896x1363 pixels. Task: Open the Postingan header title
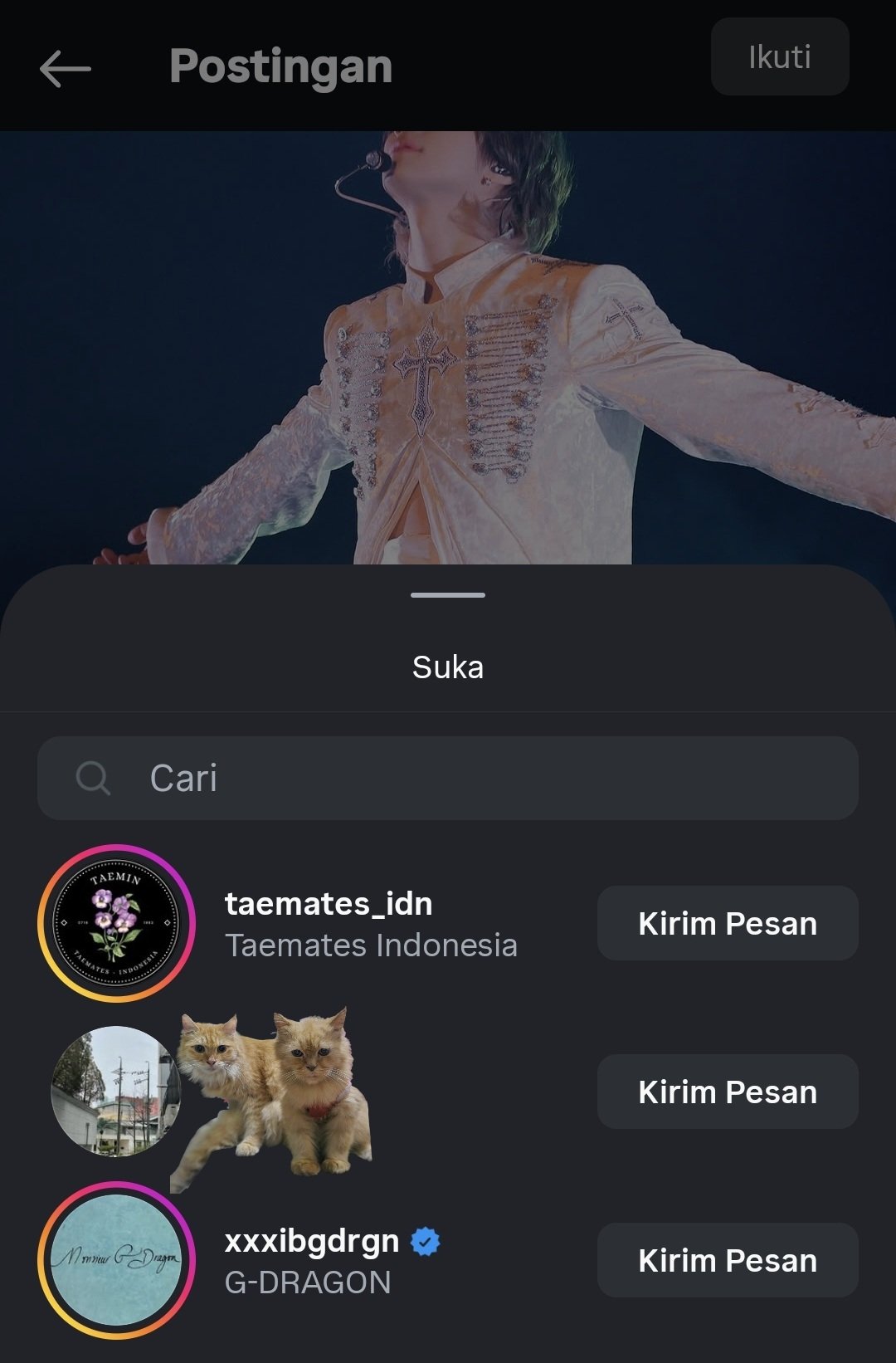[x=280, y=68]
